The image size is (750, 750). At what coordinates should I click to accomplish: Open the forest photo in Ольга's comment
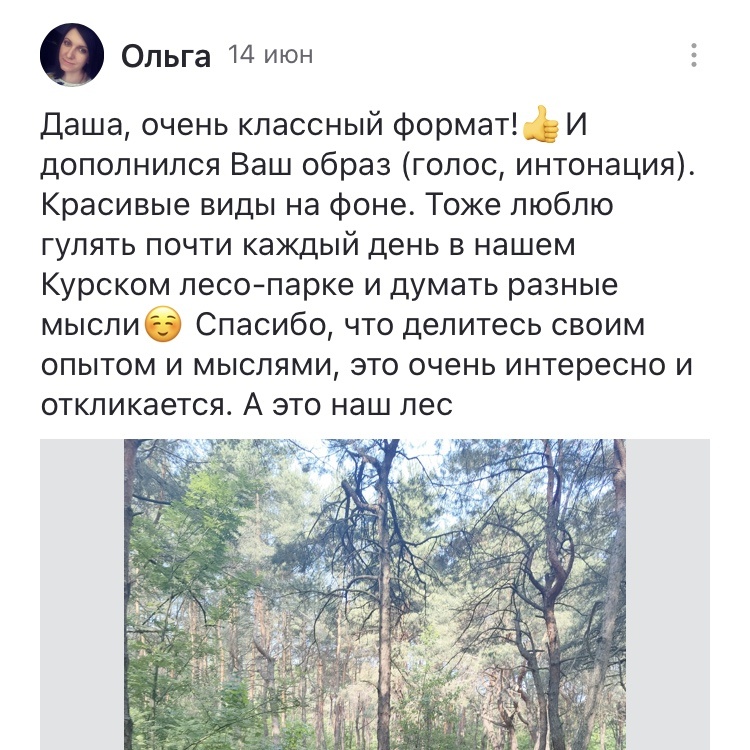pyautogui.click(x=375, y=594)
